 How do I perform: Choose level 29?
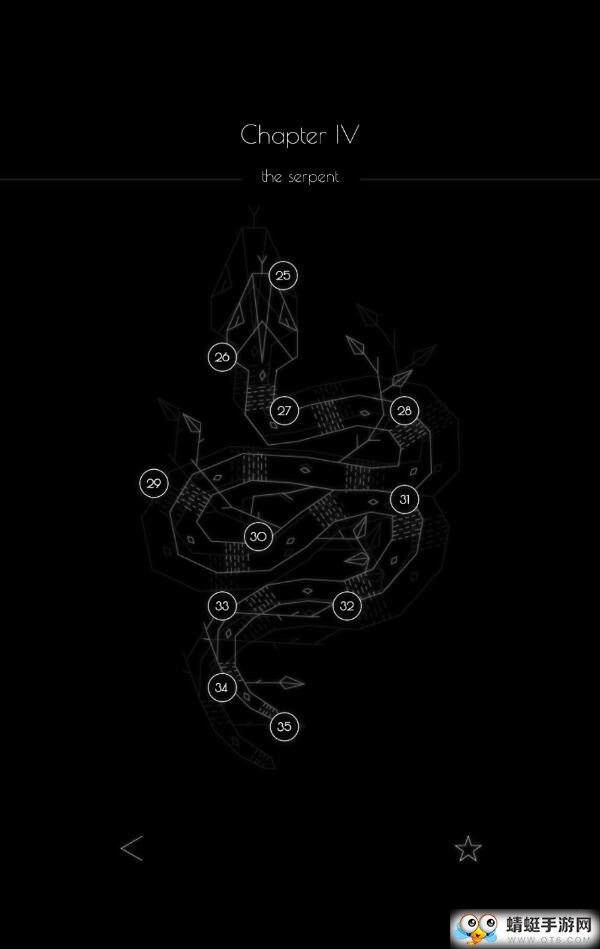(x=153, y=483)
